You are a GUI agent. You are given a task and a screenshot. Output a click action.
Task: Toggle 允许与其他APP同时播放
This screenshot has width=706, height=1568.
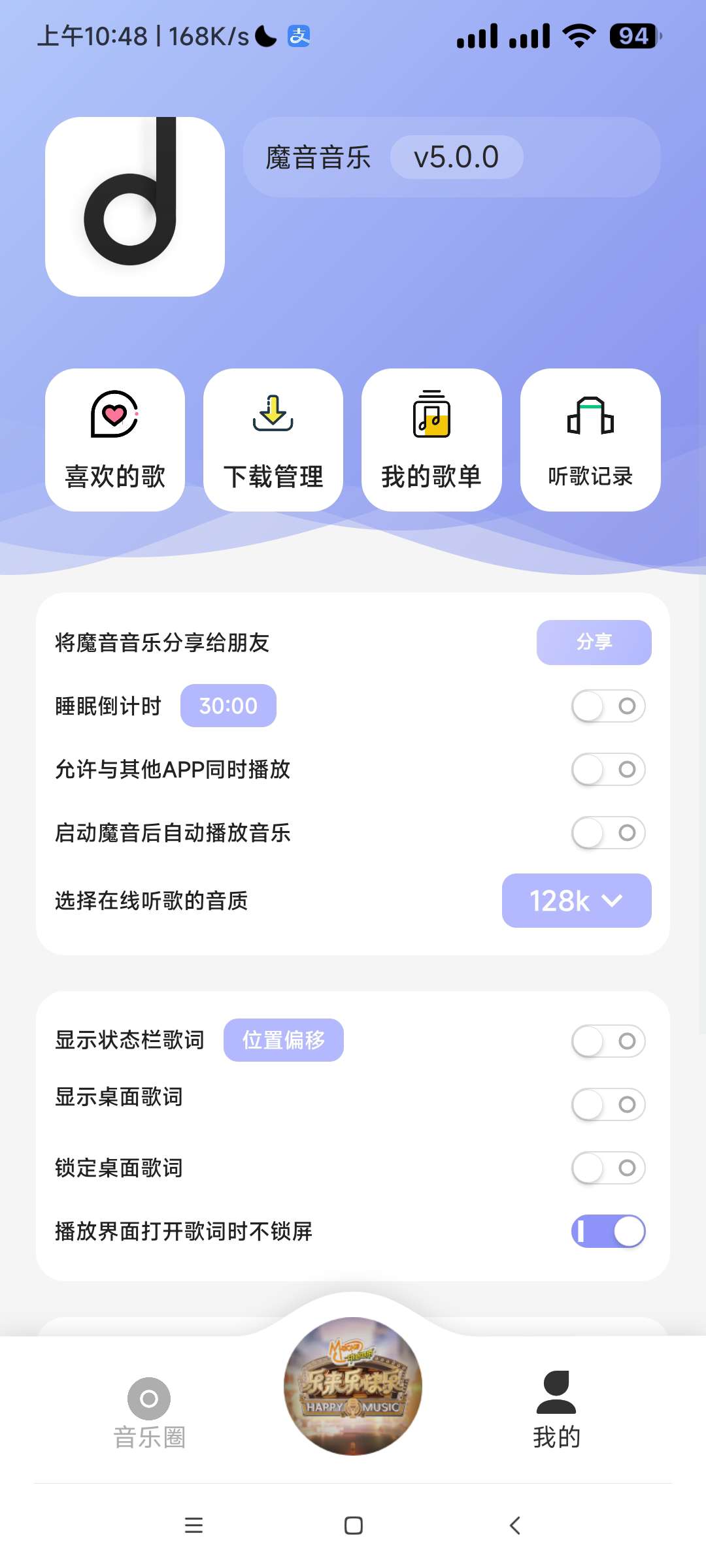click(608, 770)
